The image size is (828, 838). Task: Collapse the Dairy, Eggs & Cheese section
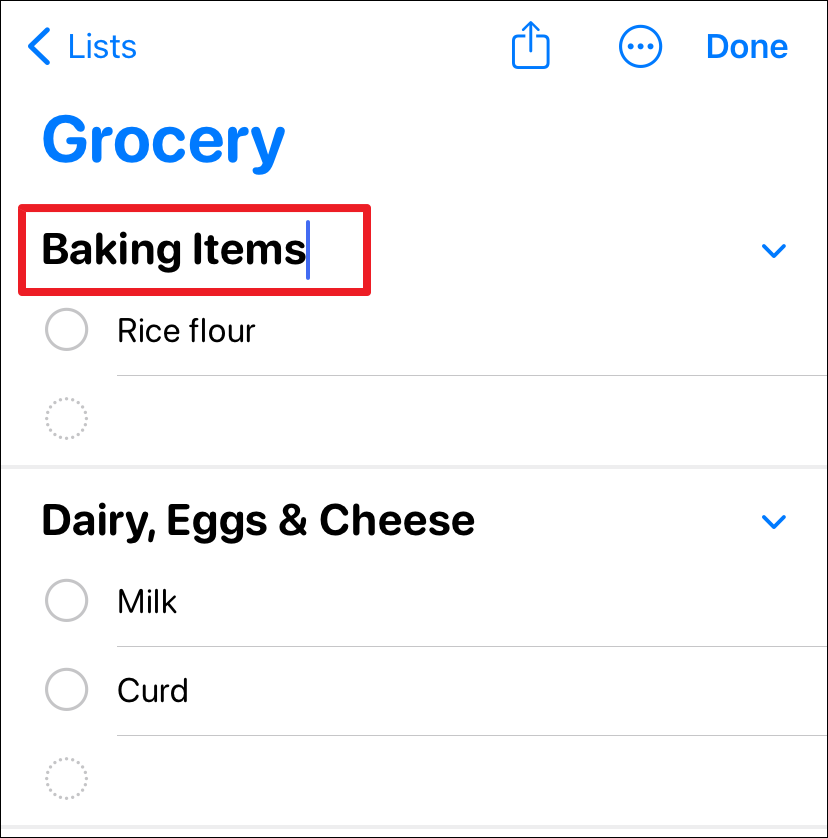point(773,521)
